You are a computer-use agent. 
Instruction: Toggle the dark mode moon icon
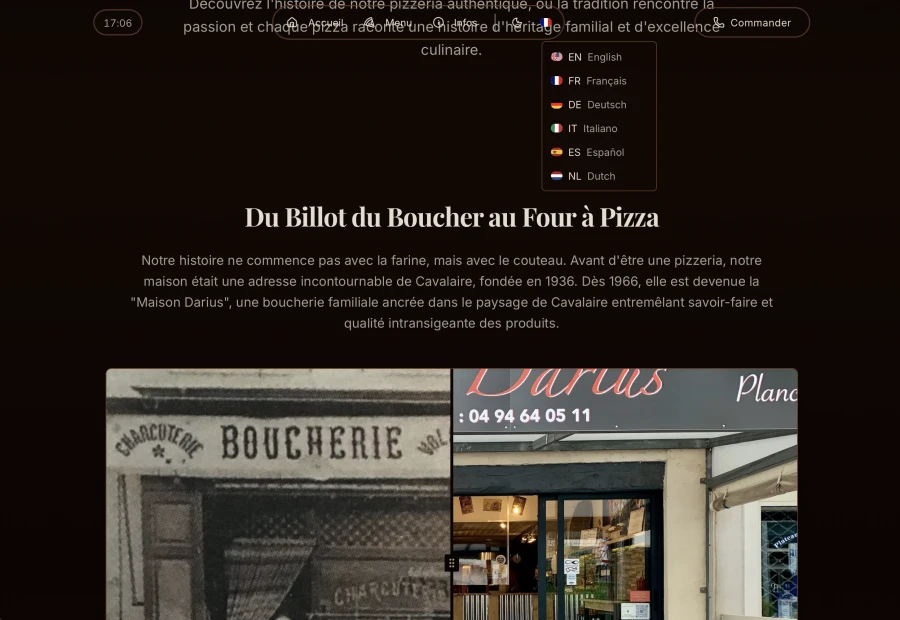pyautogui.click(x=517, y=23)
